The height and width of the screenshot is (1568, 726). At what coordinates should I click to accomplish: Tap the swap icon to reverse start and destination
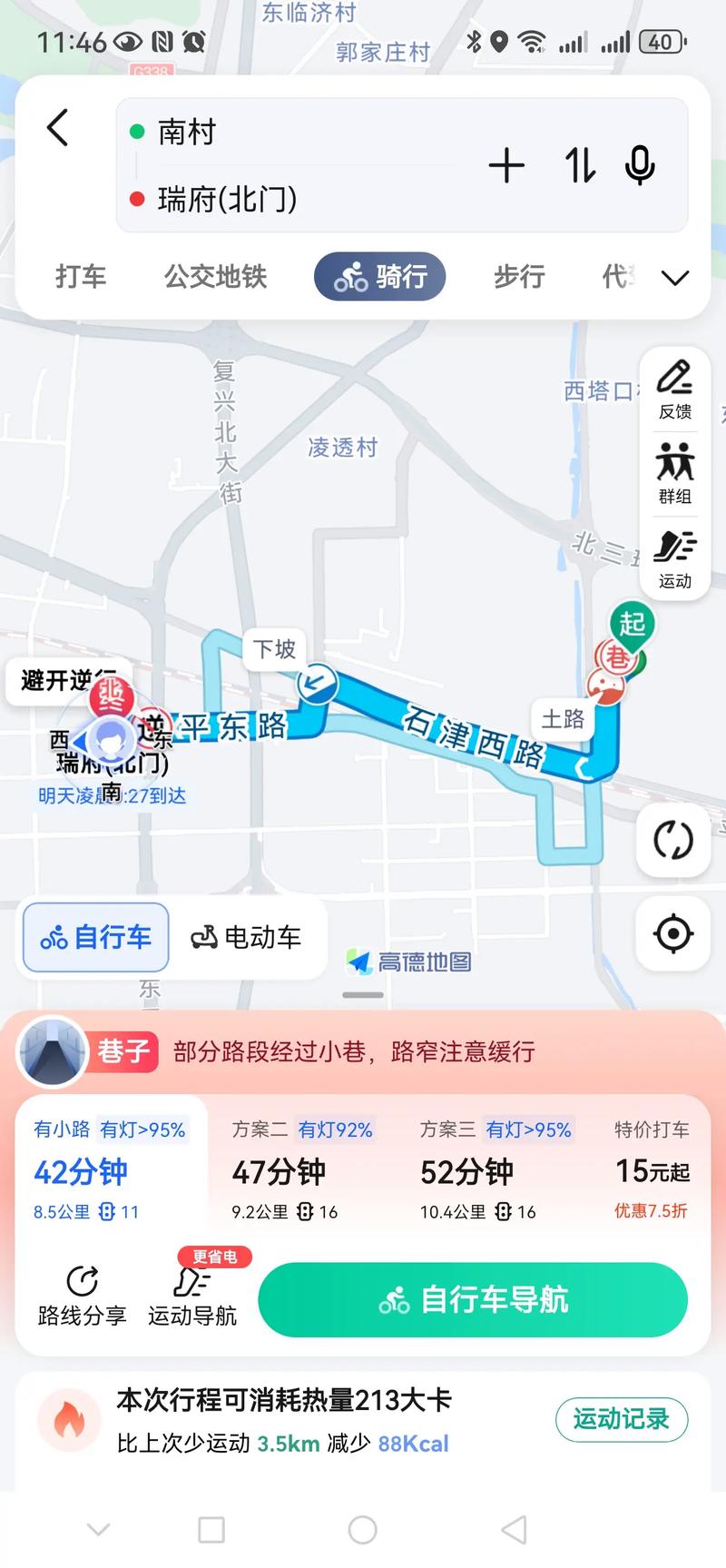click(578, 165)
